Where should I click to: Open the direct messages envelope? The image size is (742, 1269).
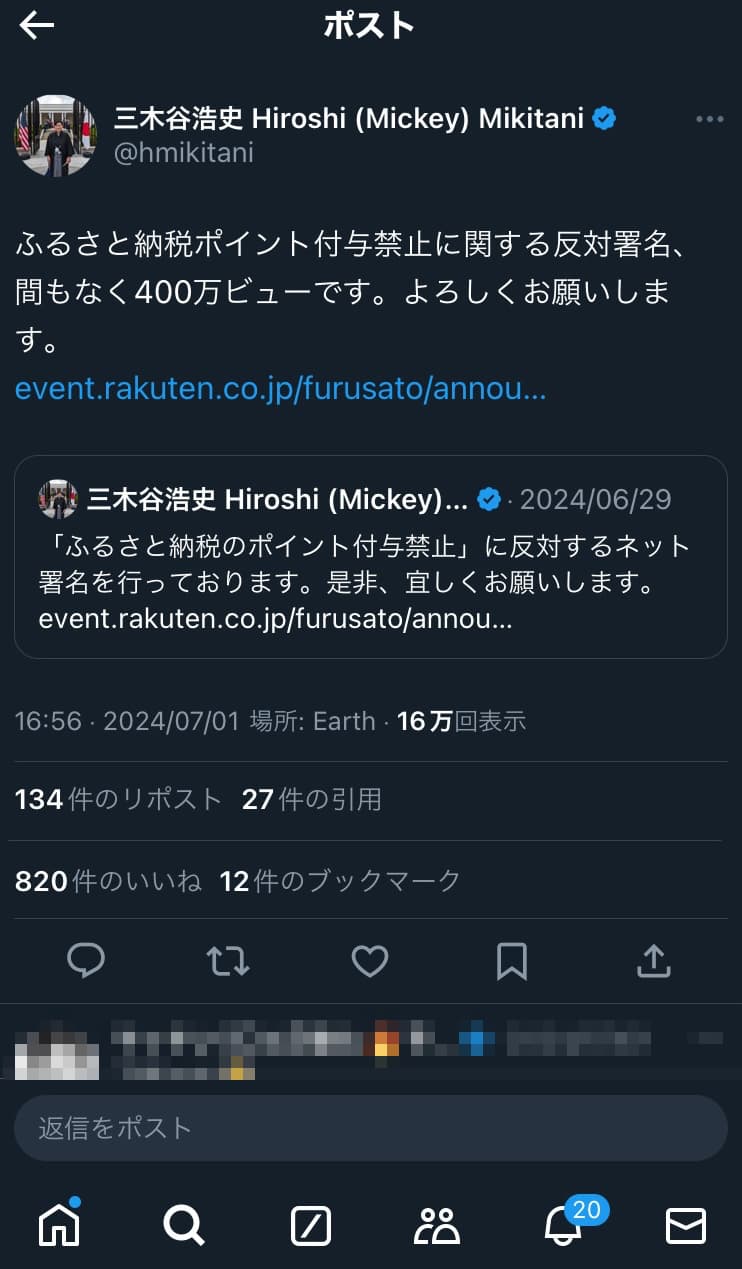point(686,1225)
